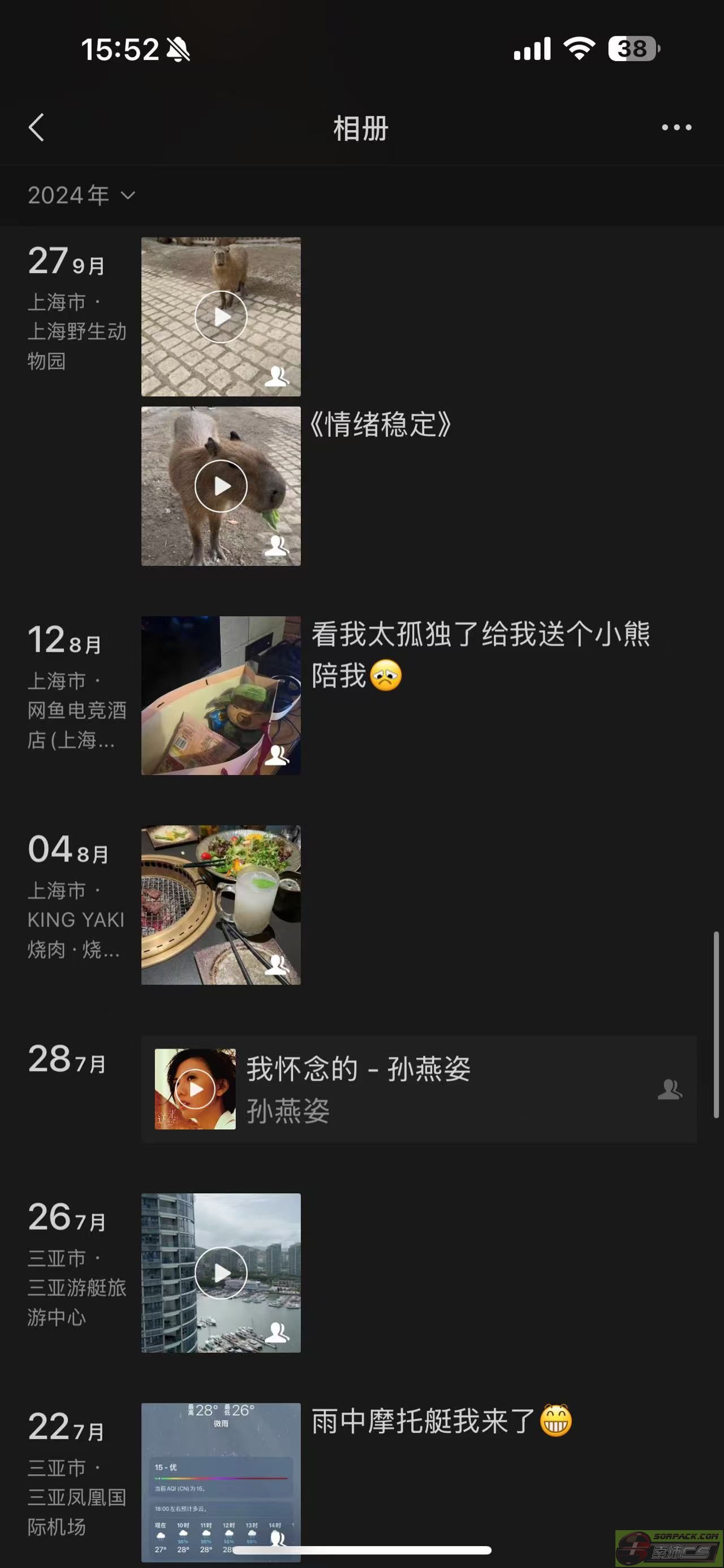Open the 22 July weather screenshot post
The height and width of the screenshot is (1568, 724).
221,1480
